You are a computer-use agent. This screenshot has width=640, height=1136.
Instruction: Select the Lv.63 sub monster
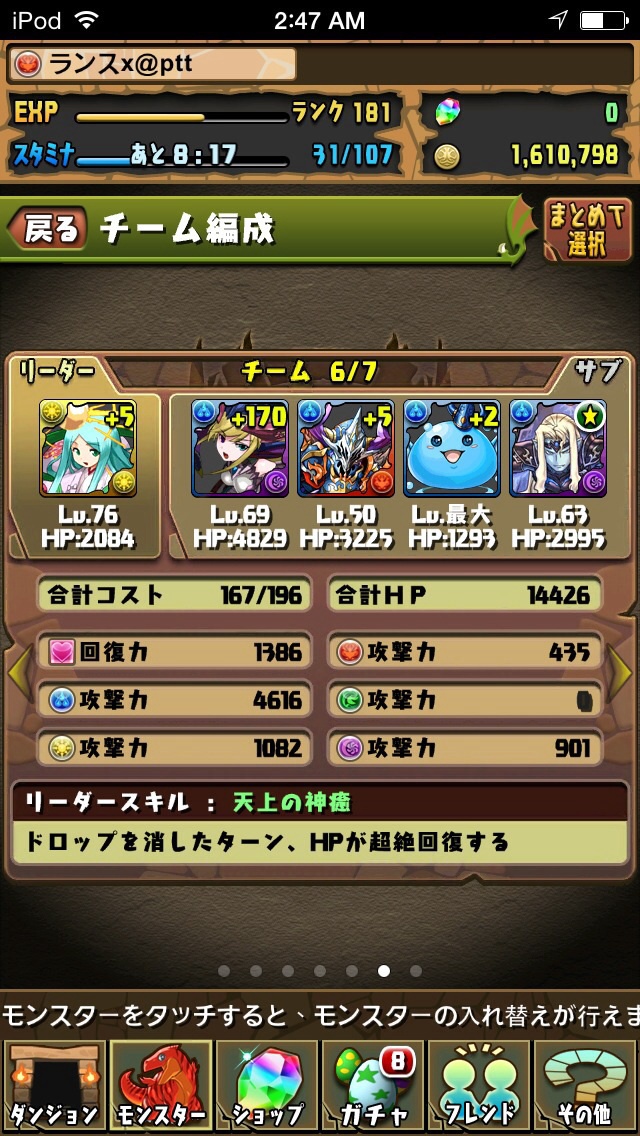[557, 448]
